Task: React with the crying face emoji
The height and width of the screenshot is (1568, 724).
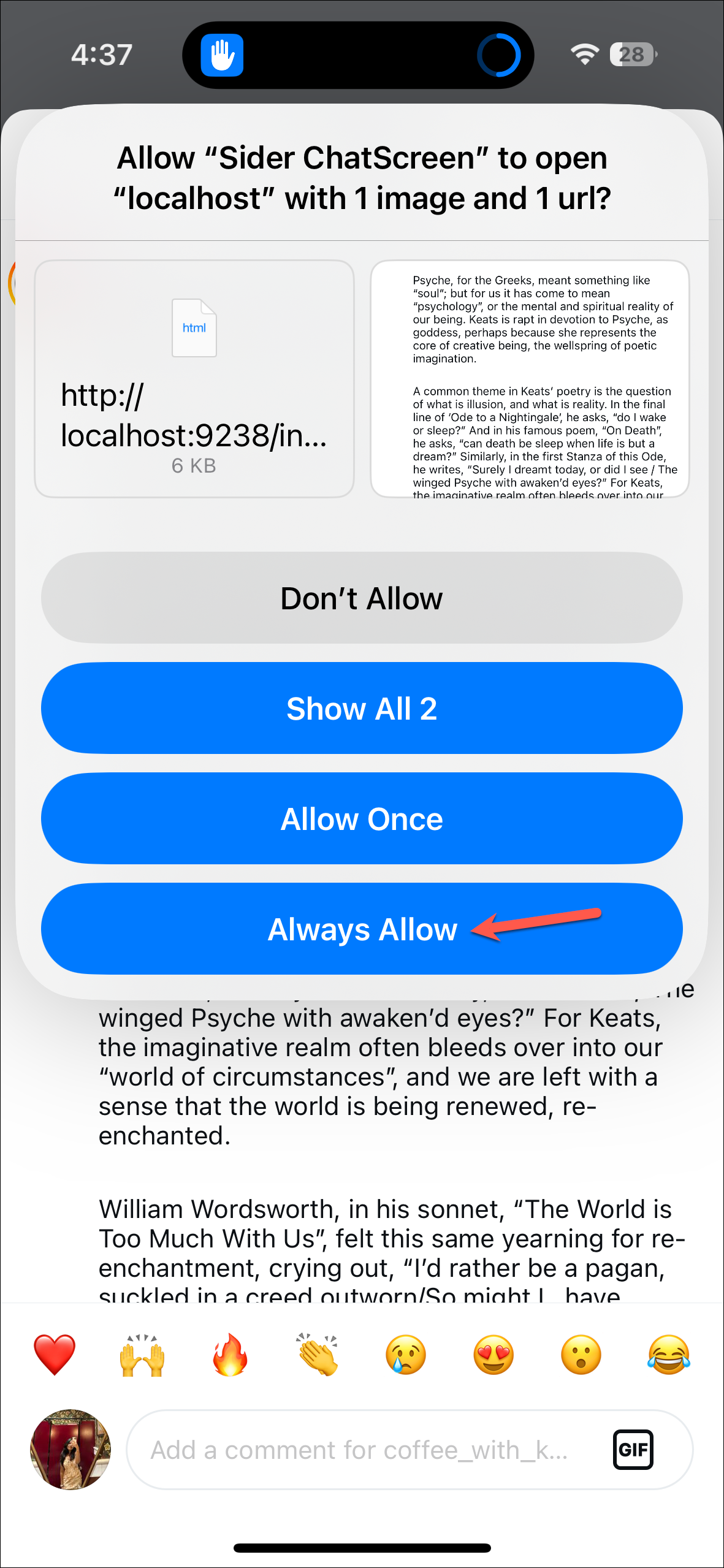Action: pyautogui.click(x=405, y=1355)
